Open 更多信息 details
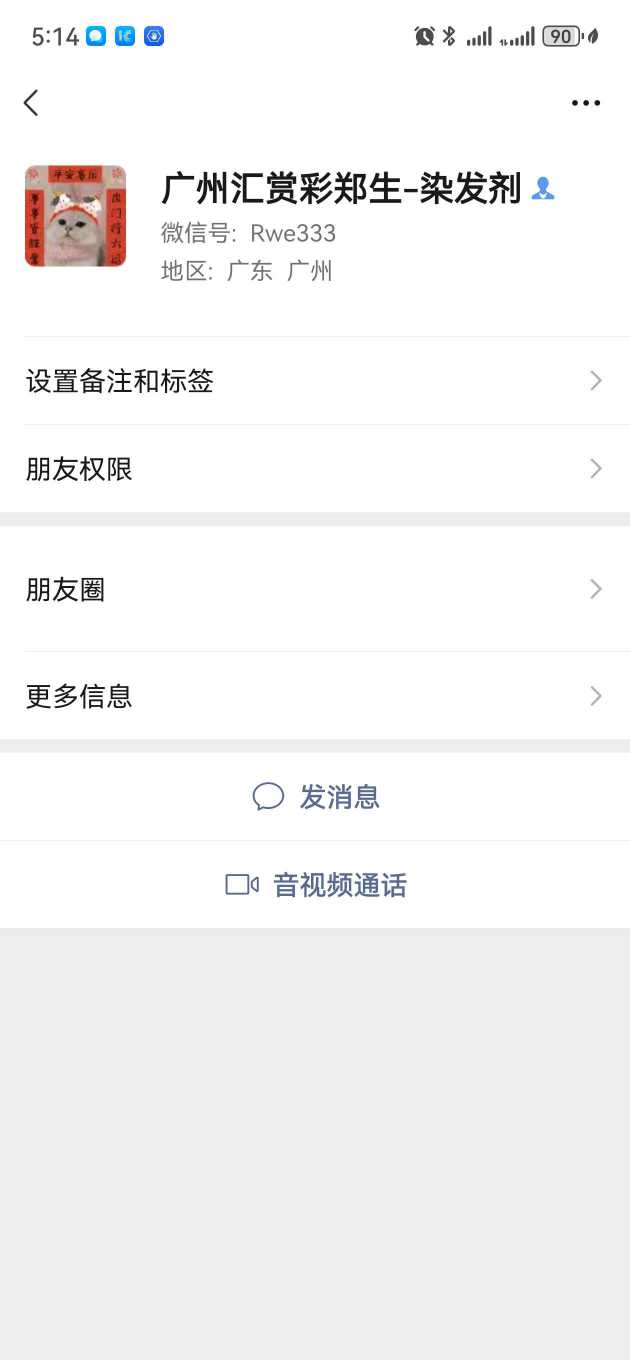Screen dimensions: 630x1360 click(315, 696)
